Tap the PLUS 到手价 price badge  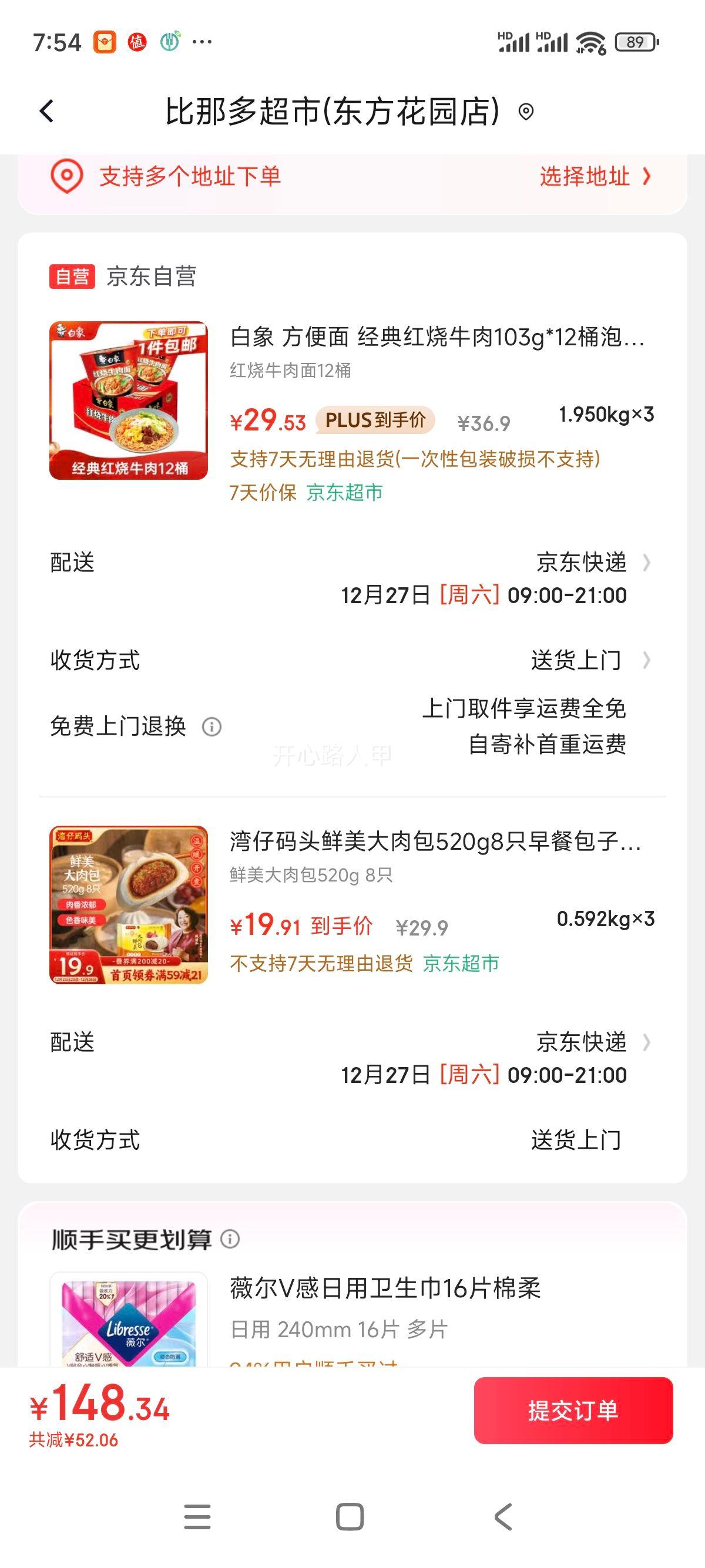375,420
